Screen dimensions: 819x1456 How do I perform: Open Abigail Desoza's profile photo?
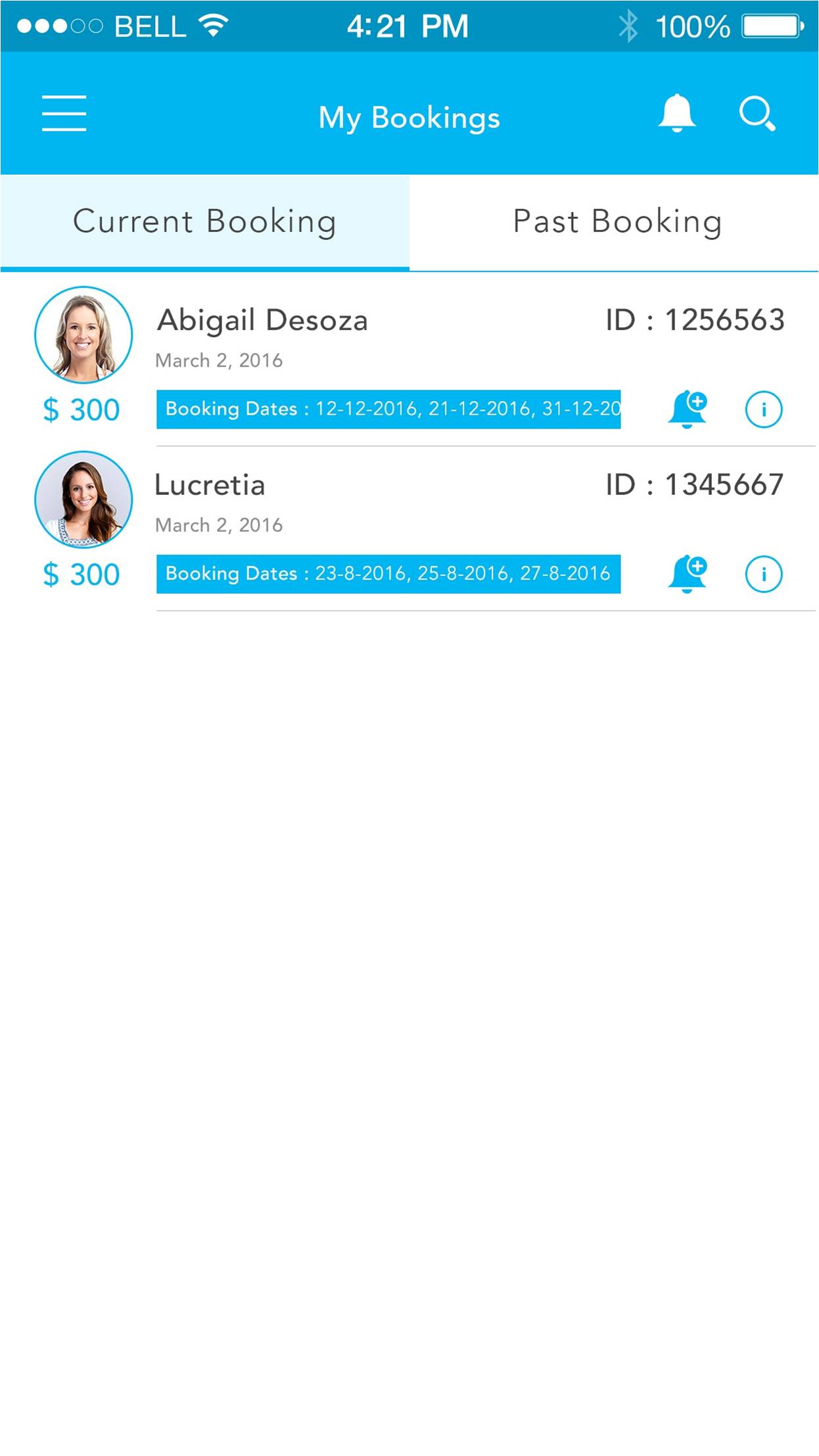pyautogui.click(x=83, y=335)
